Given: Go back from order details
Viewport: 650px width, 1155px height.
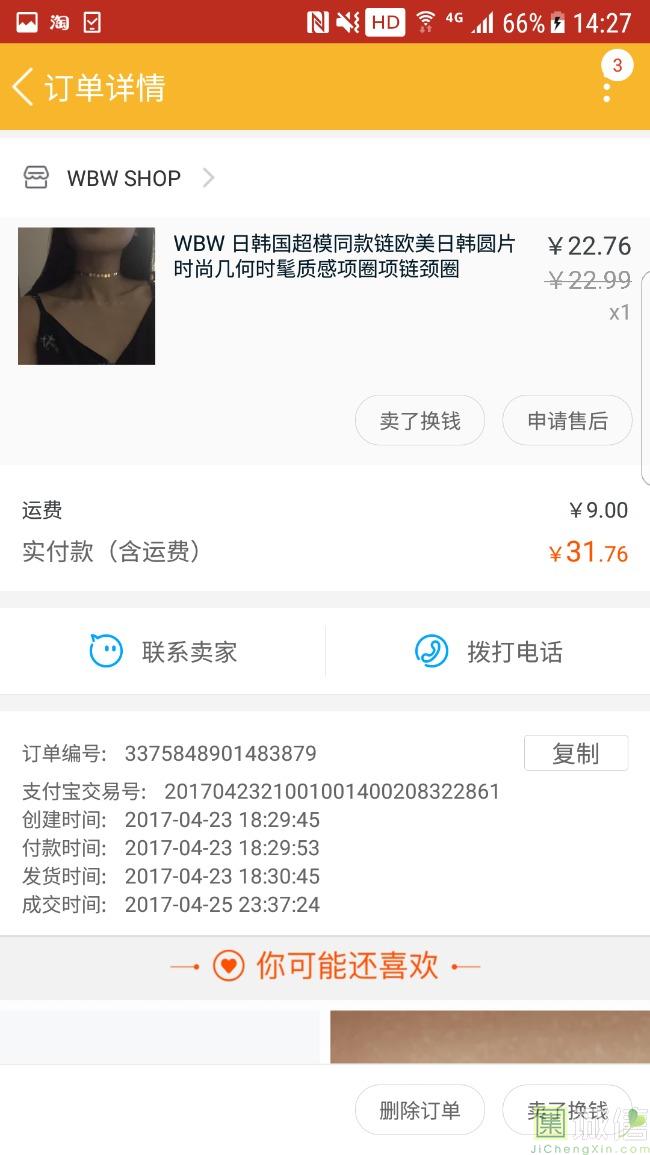Looking at the screenshot, I should (x=23, y=87).
